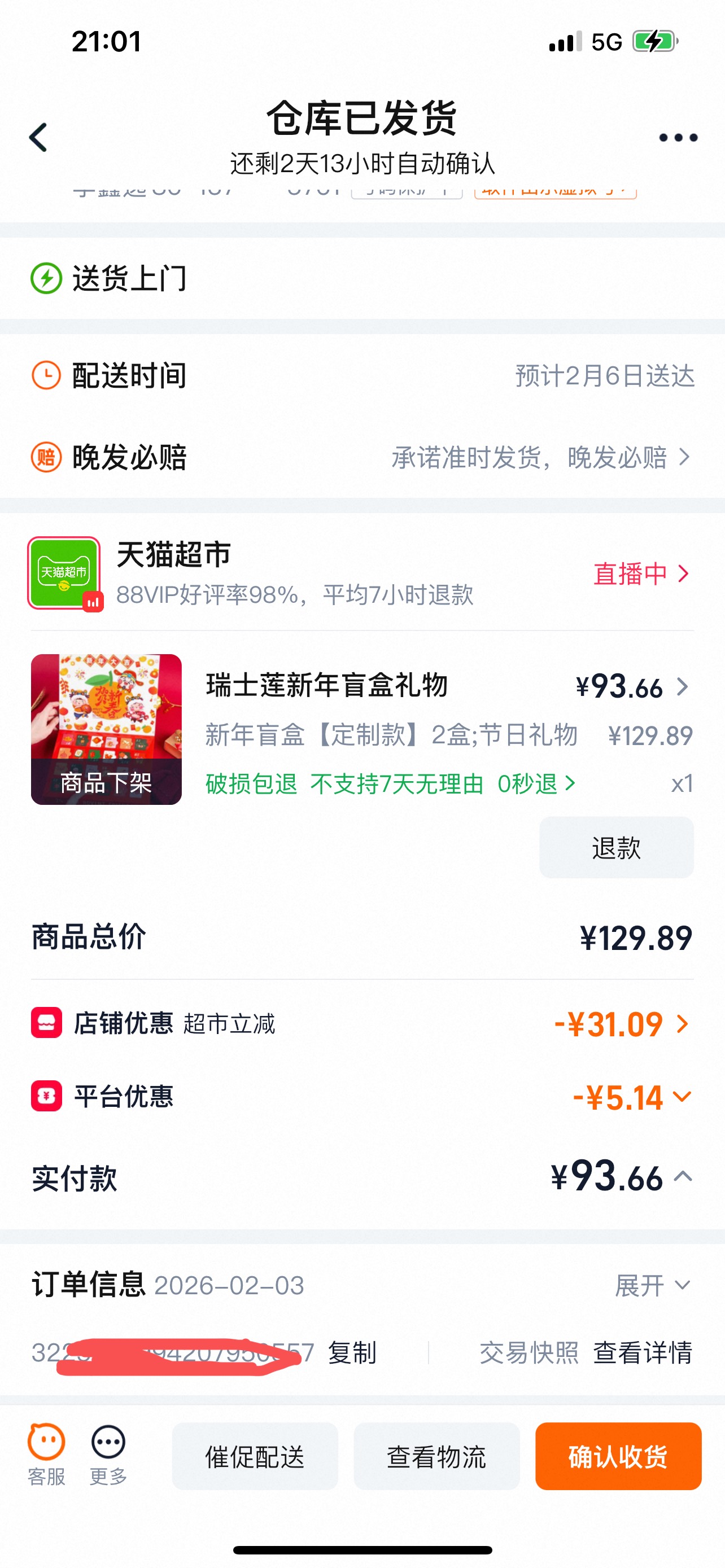Screen dimensions: 725x1568
Task: View service terms 破损包退 0秒退
Action: (x=390, y=784)
